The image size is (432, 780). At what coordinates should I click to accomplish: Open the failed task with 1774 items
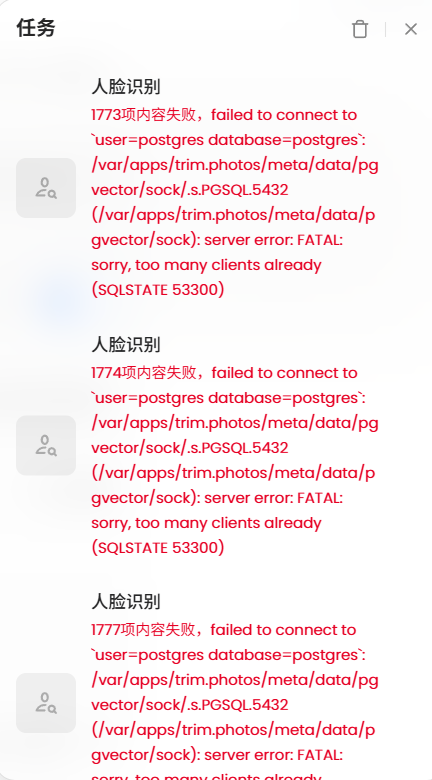pos(216,446)
